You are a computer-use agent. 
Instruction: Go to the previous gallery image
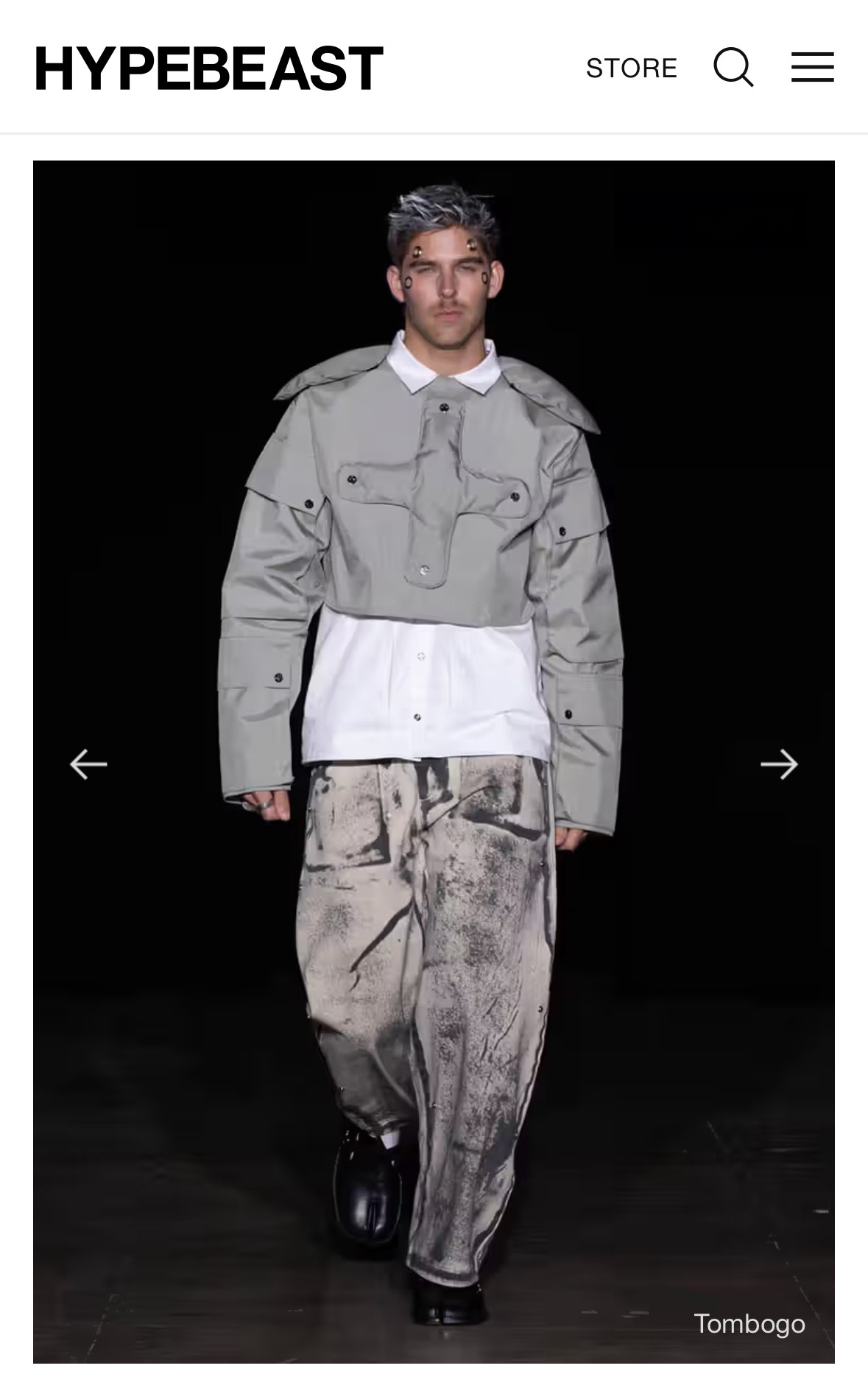[88, 764]
